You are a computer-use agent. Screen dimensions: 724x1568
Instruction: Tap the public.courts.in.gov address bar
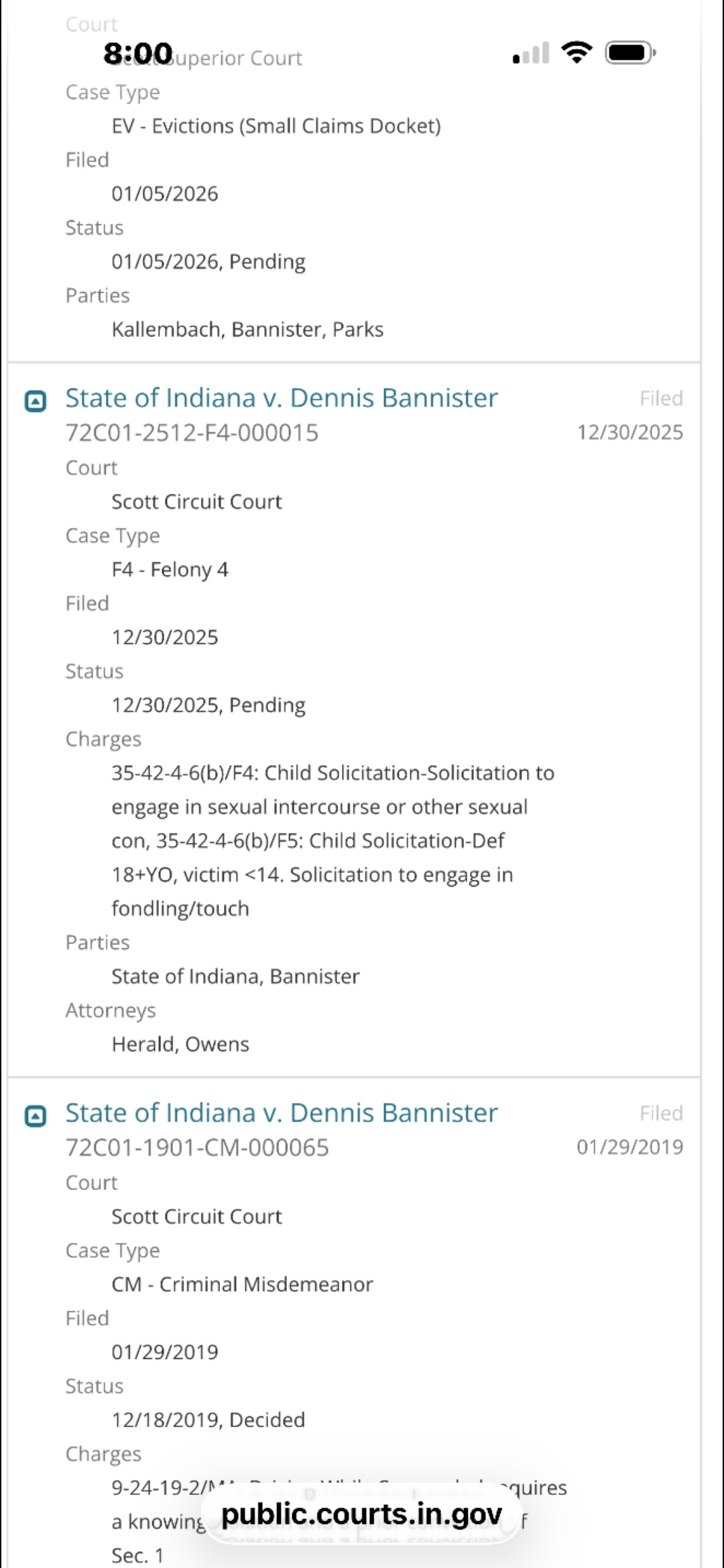(x=361, y=1515)
